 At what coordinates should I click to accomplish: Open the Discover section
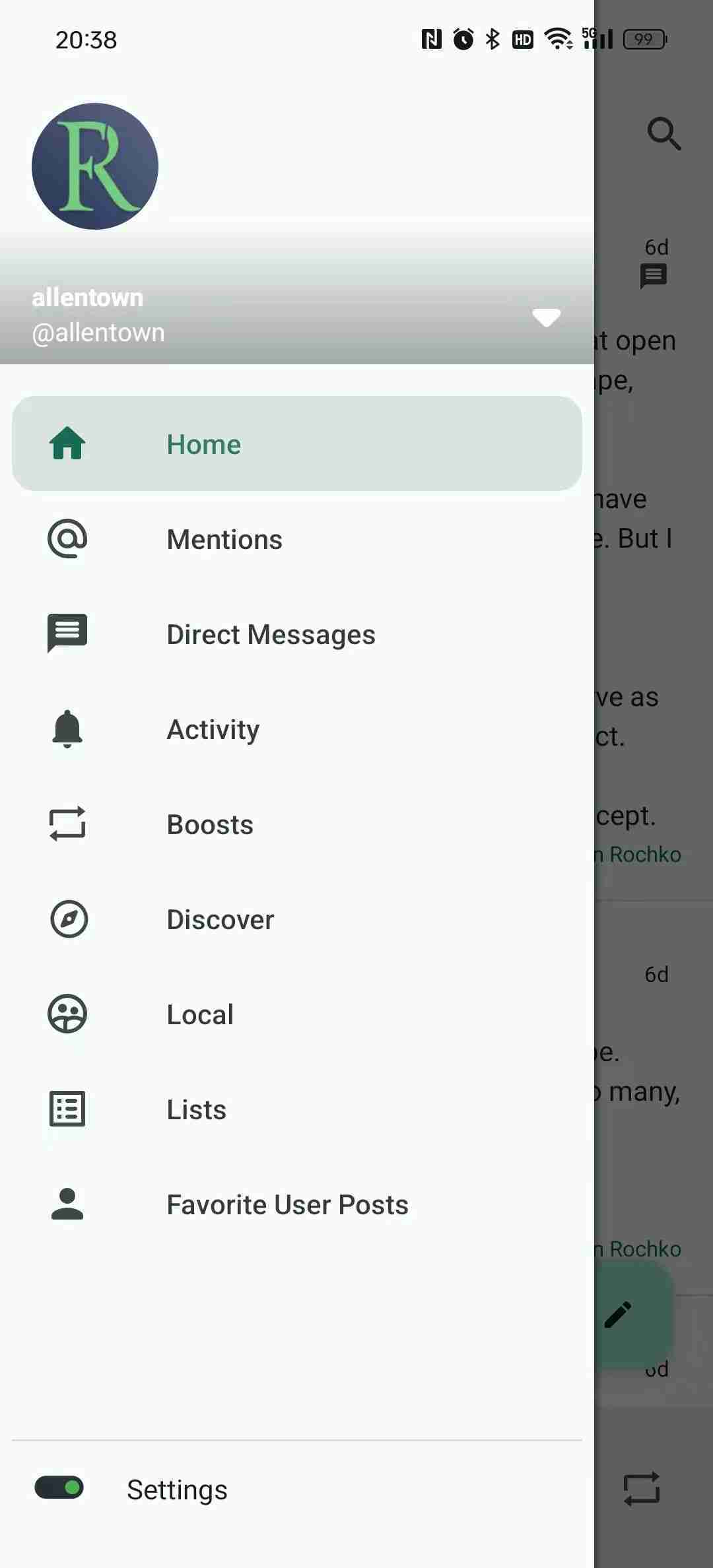tap(220, 919)
